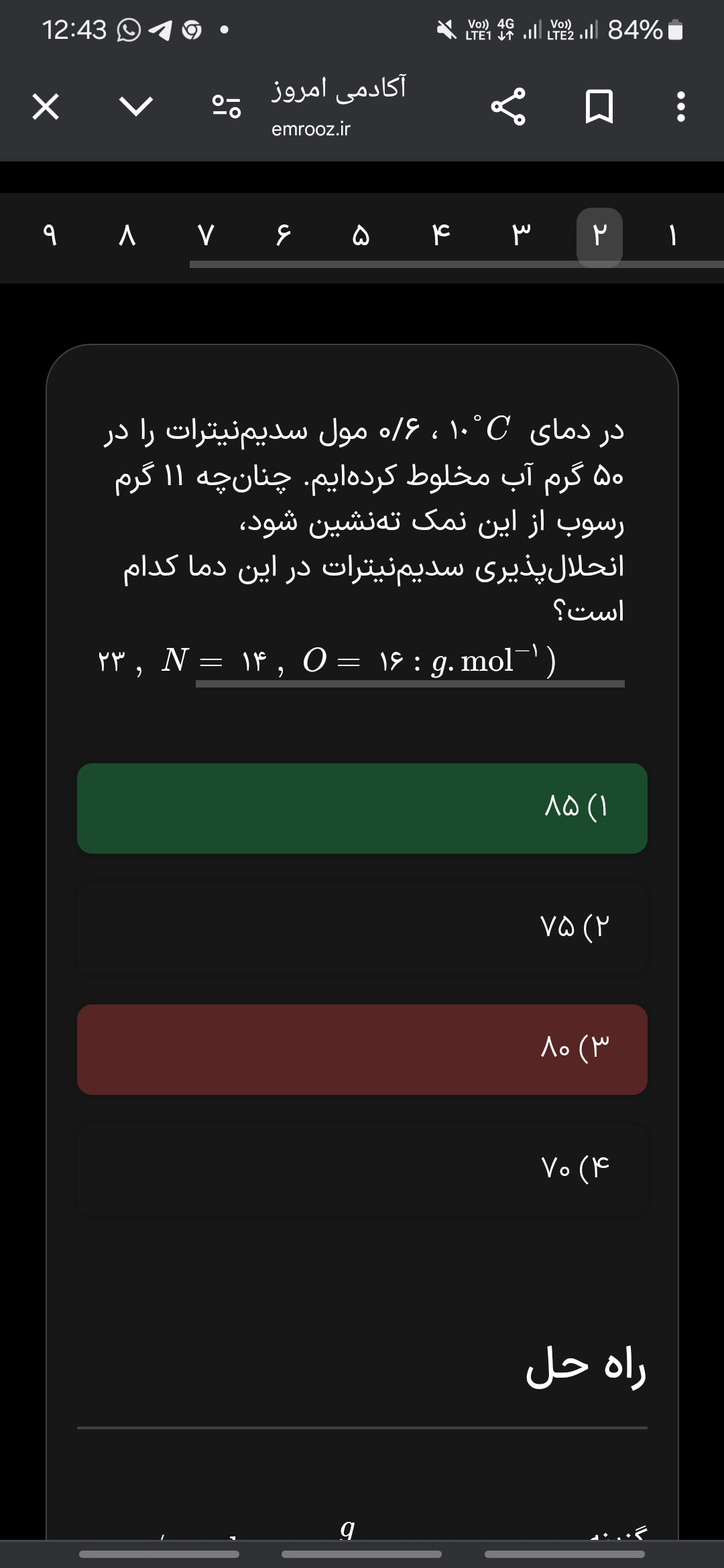Image resolution: width=724 pixels, height=1568 pixels.
Task: Go to question ۵
Action: (x=361, y=236)
